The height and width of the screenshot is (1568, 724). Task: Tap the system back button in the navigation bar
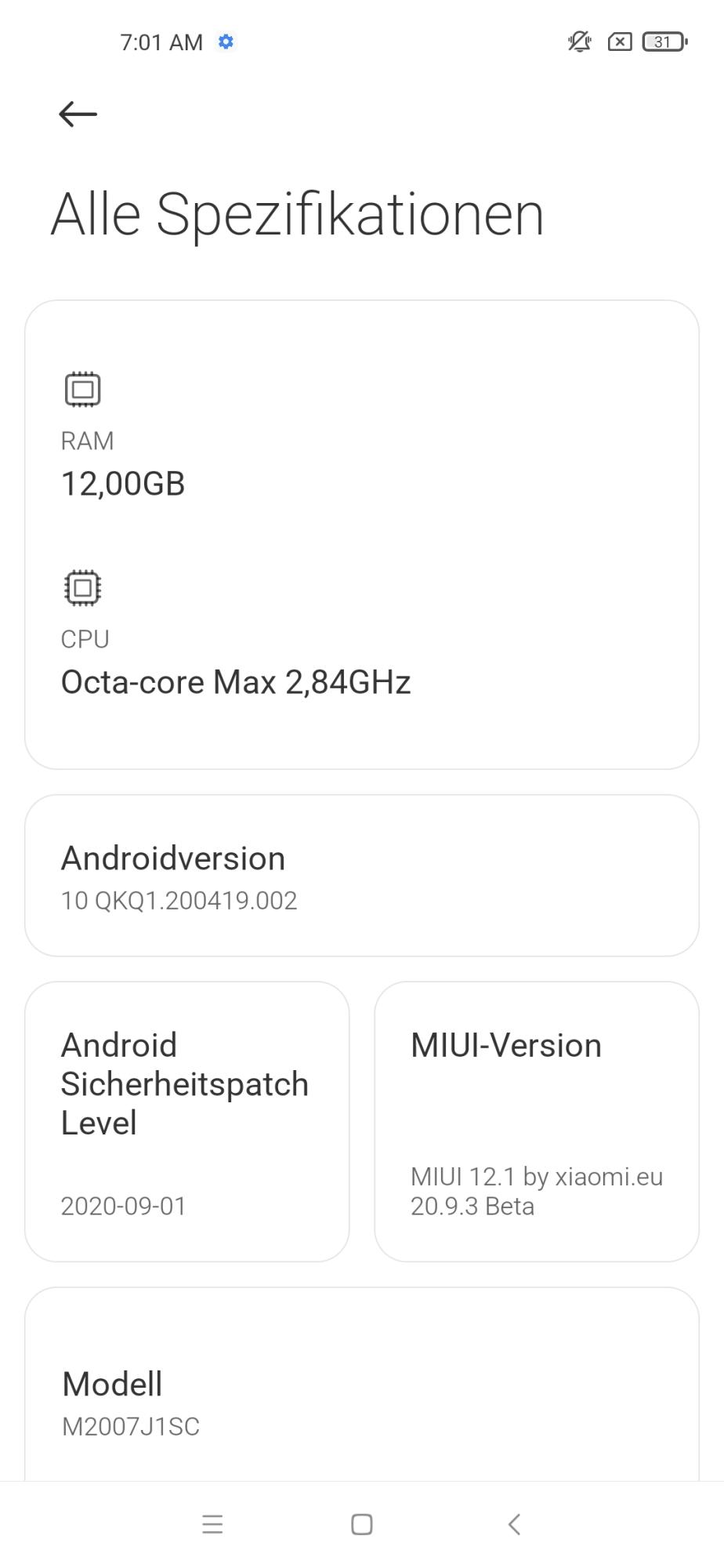[514, 1524]
